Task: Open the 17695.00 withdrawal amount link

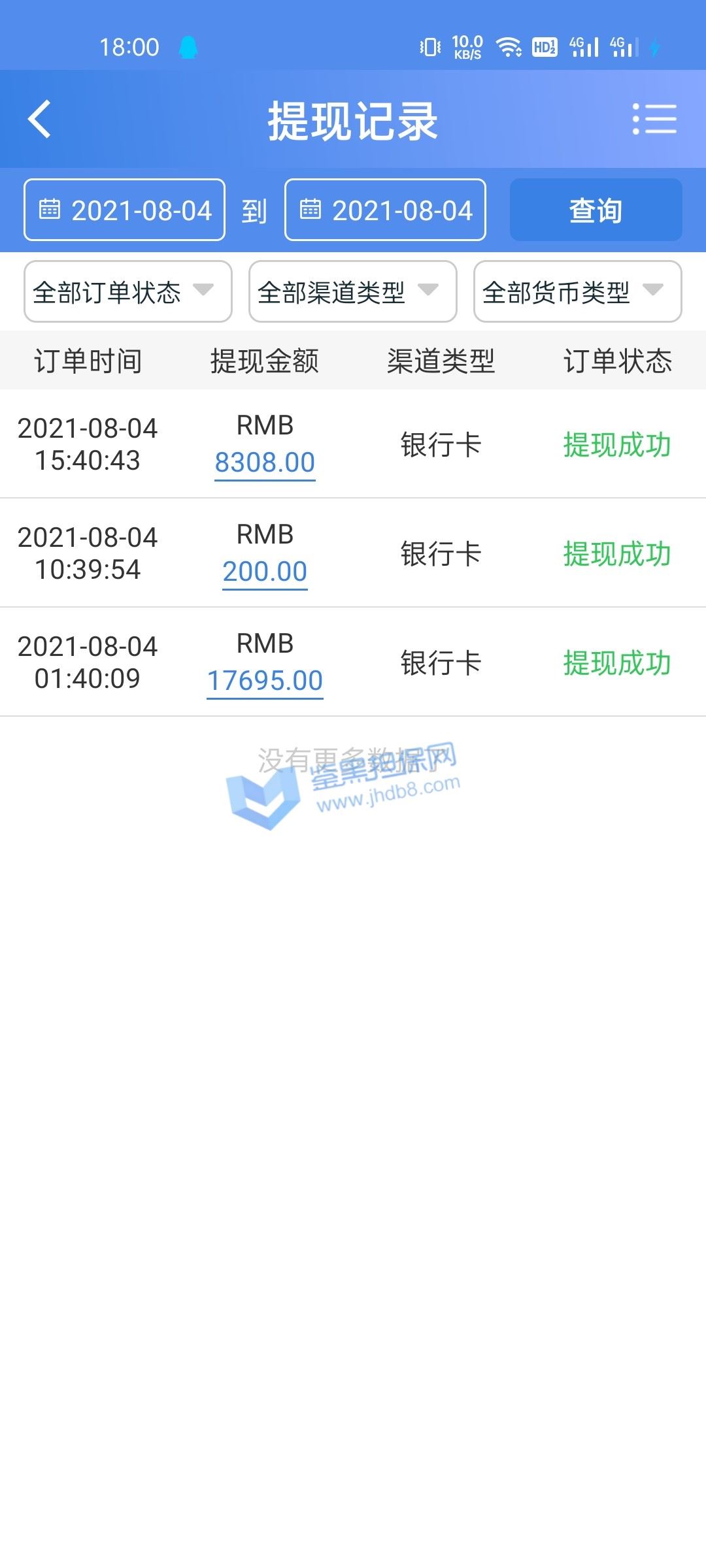Action: pyautogui.click(x=265, y=681)
